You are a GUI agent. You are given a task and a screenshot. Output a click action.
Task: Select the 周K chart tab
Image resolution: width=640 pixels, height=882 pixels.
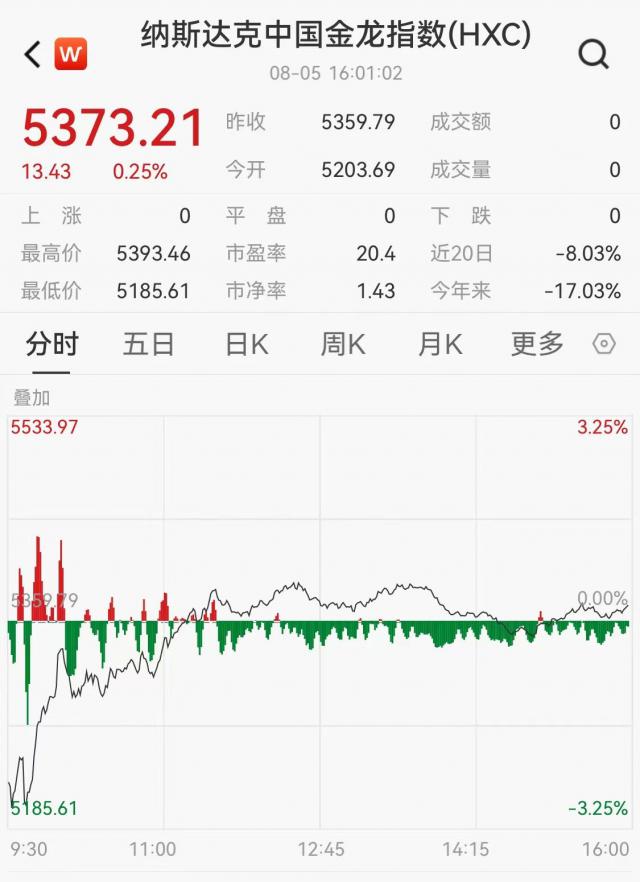pos(342,344)
